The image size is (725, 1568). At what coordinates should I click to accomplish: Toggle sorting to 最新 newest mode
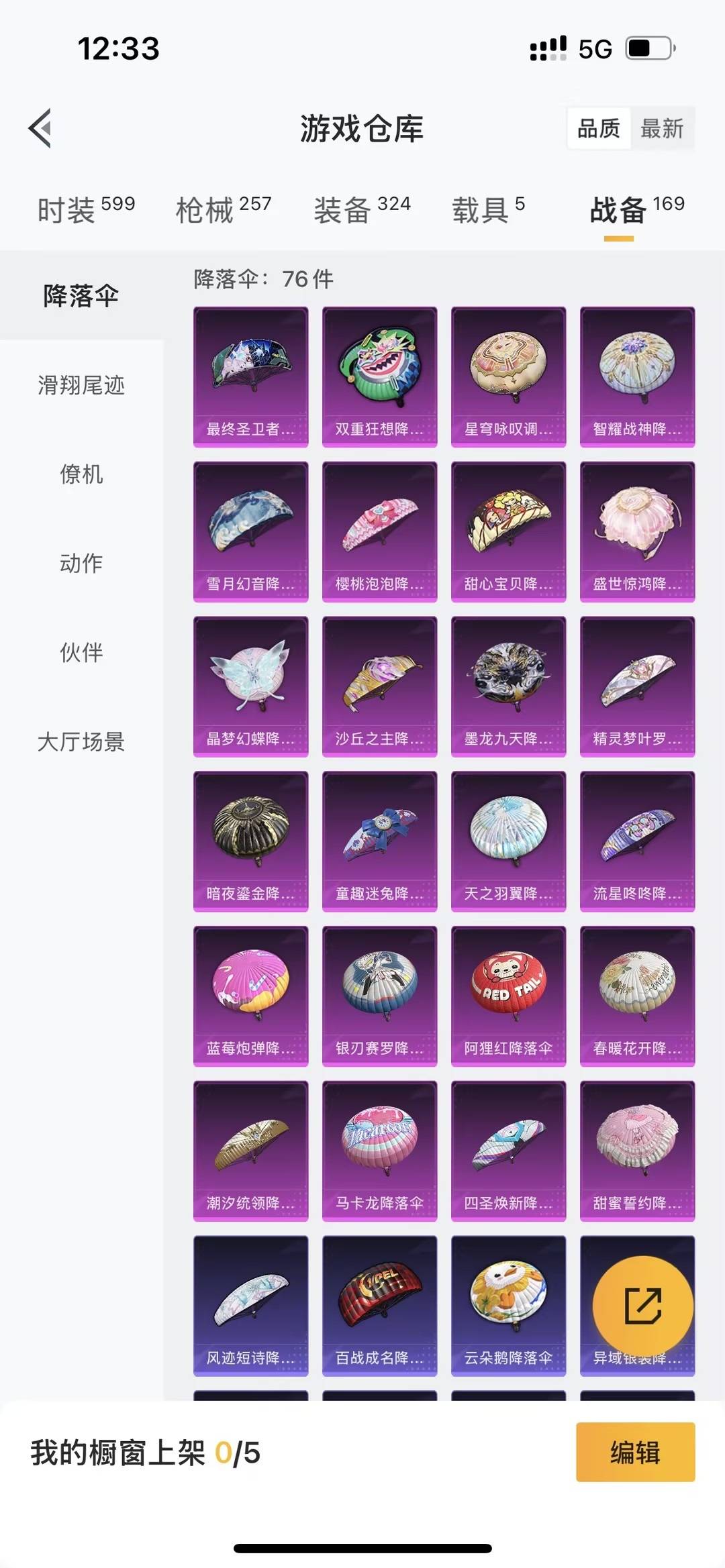(661, 129)
